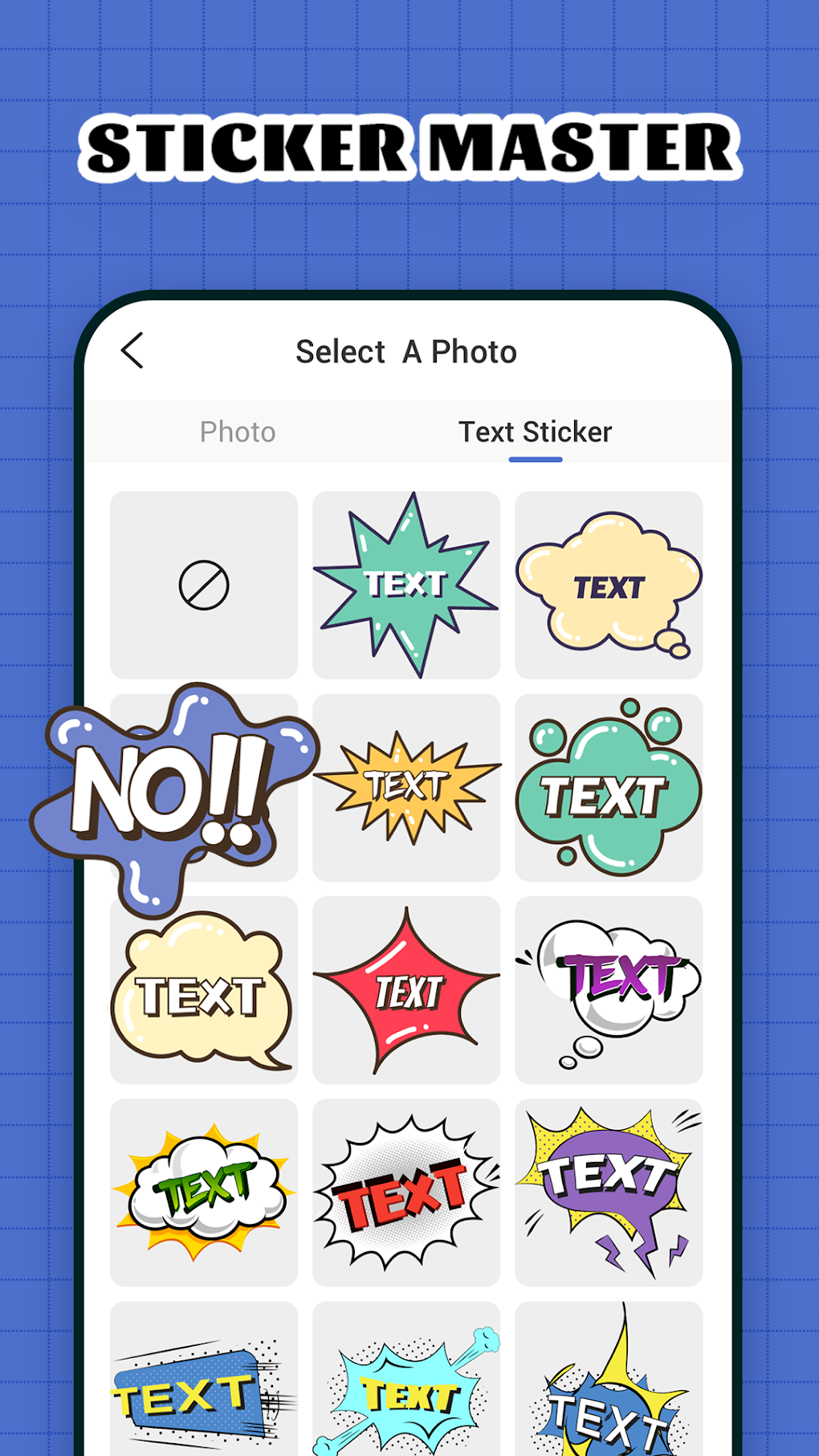819x1456 pixels.
Task: Select the blue and yellow comic burst sticker
Action: (609, 1395)
